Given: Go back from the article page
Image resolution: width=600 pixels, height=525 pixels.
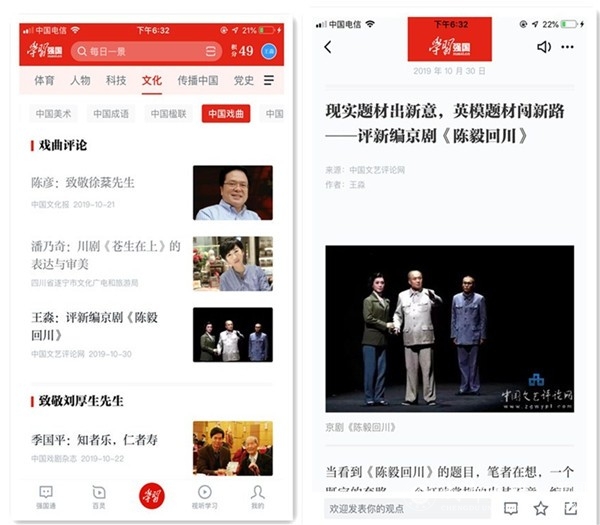Looking at the screenshot, I should point(328,47).
